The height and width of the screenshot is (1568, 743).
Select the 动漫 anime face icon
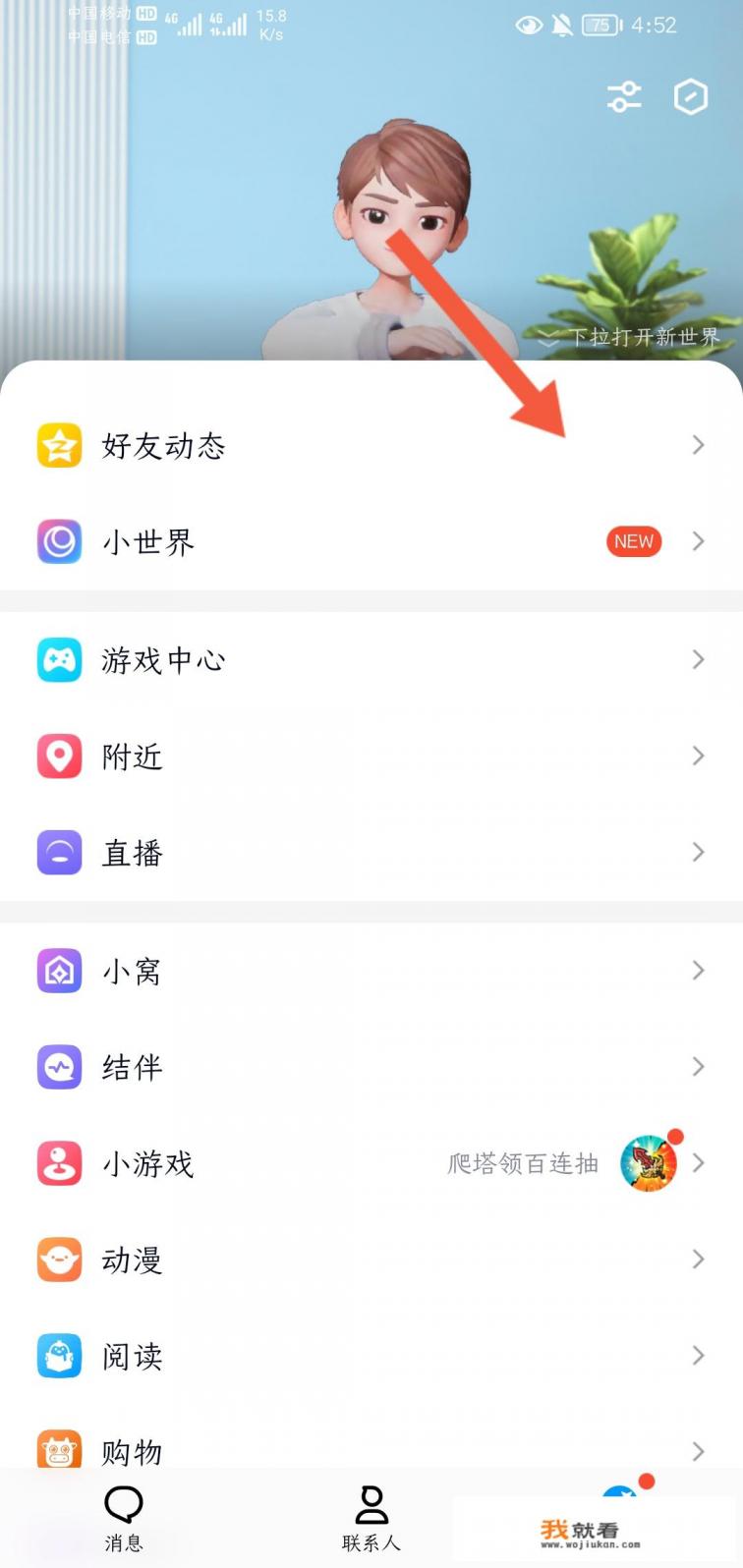pyautogui.click(x=59, y=1260)
